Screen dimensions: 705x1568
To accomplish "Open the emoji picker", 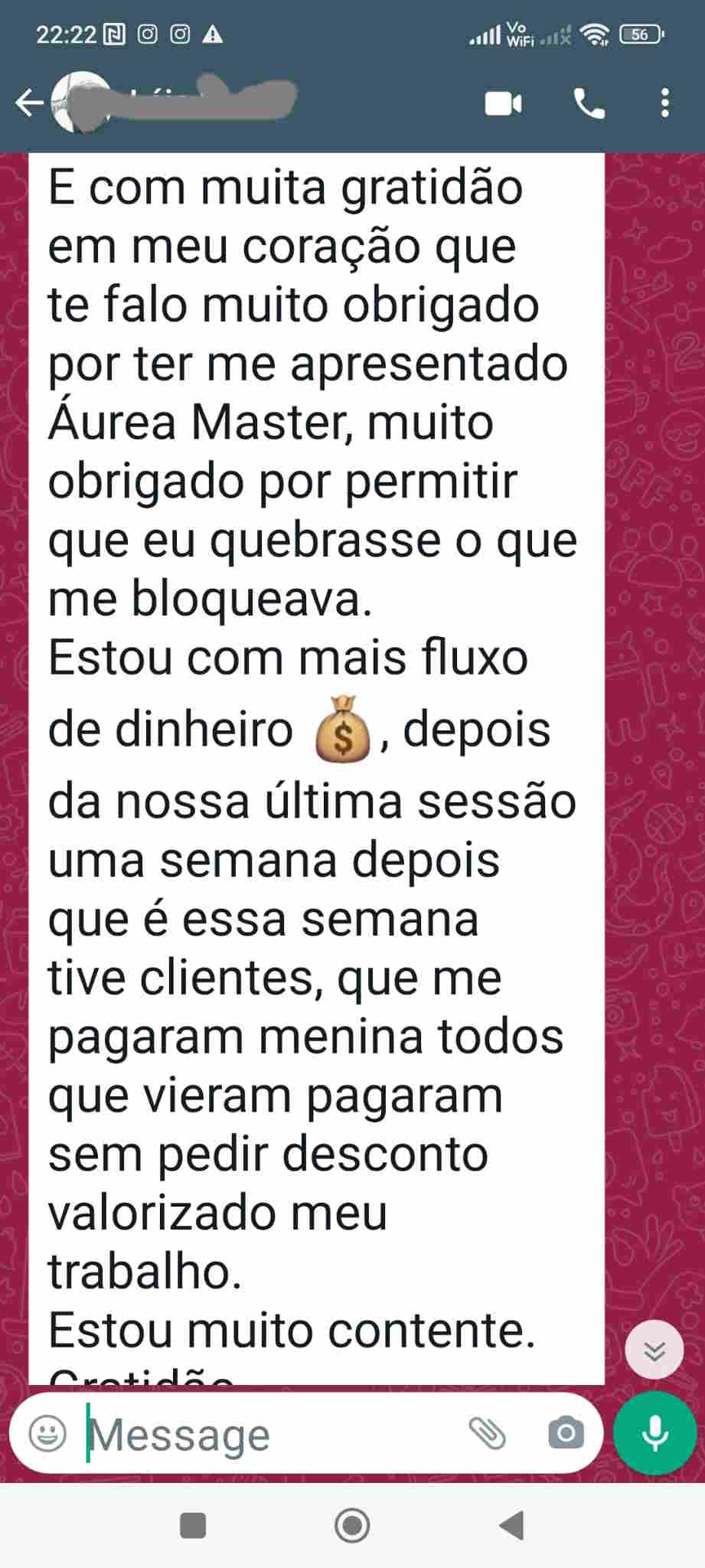I will tap(47, 1433).
